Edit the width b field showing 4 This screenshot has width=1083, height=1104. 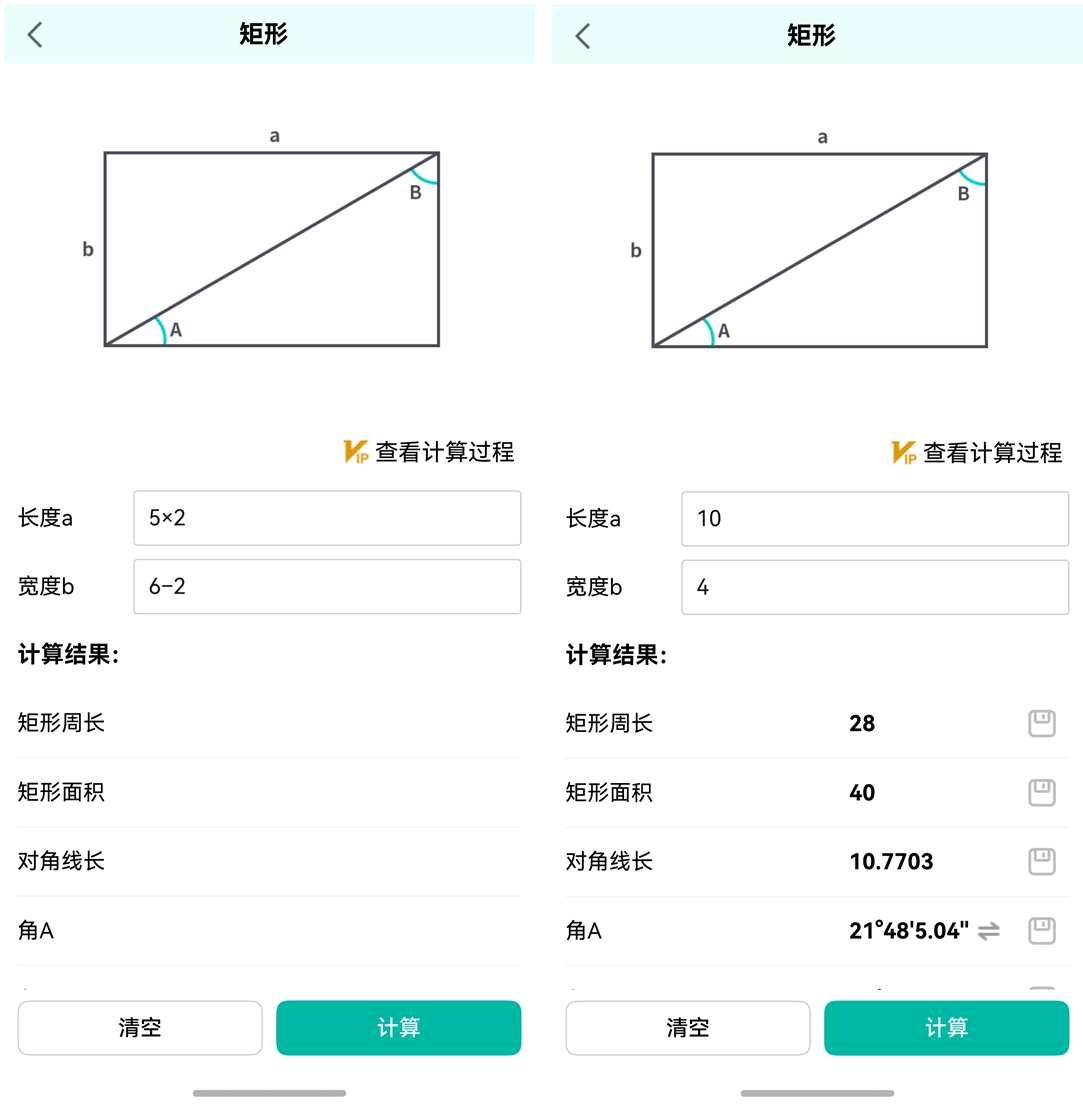point(875,586)
